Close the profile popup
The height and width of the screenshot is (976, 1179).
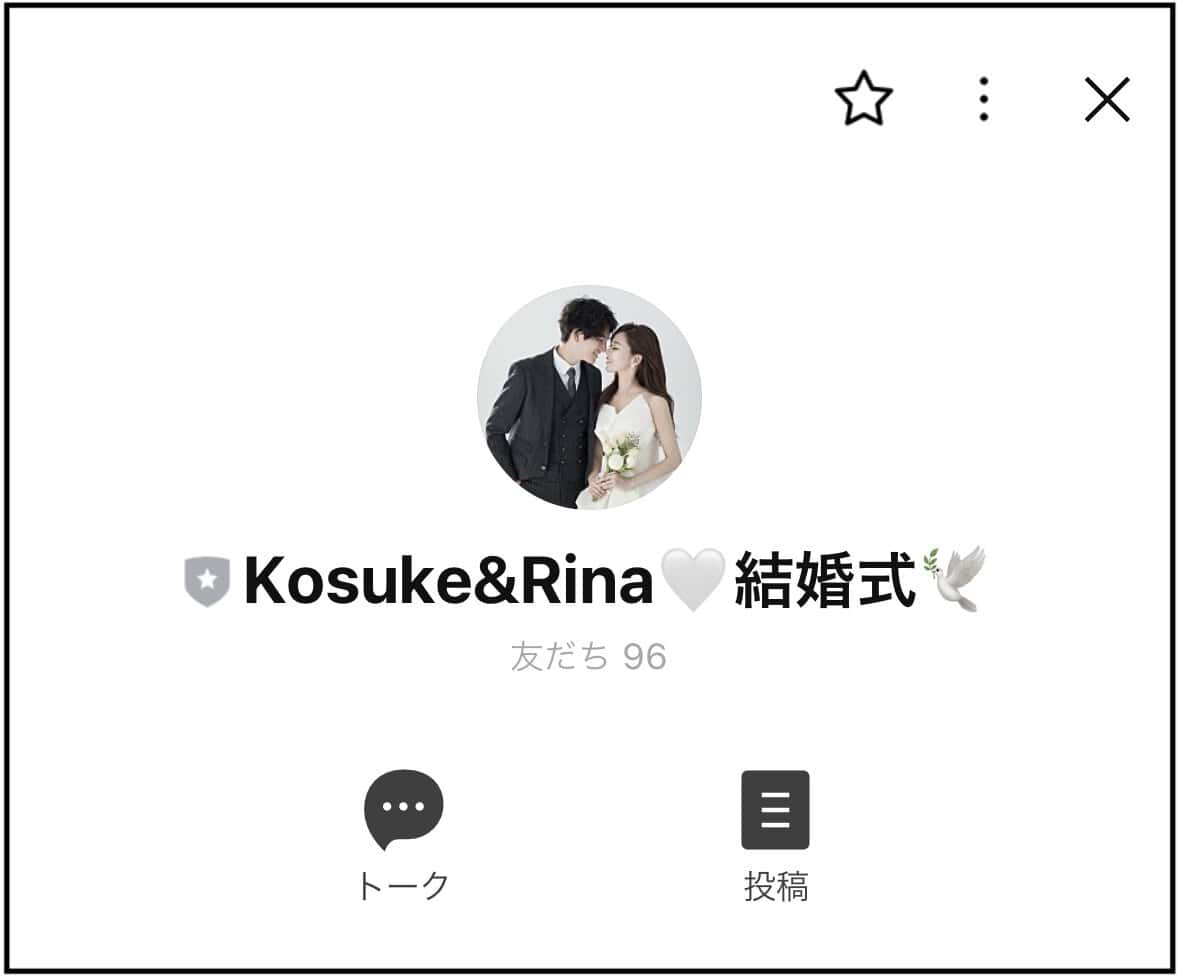pos(1107,99)
